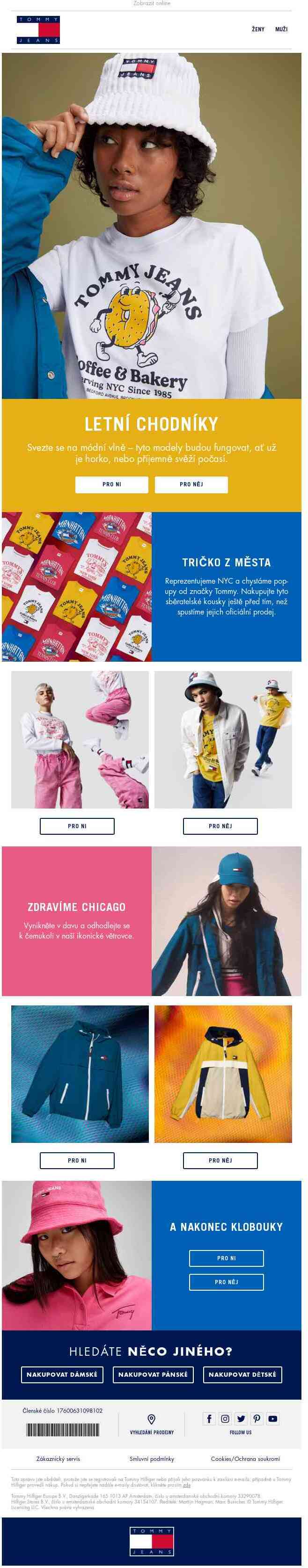Visit the YouTube channel icon
This screenshot has height=1568, width=308.
(x=273, y=1419)
